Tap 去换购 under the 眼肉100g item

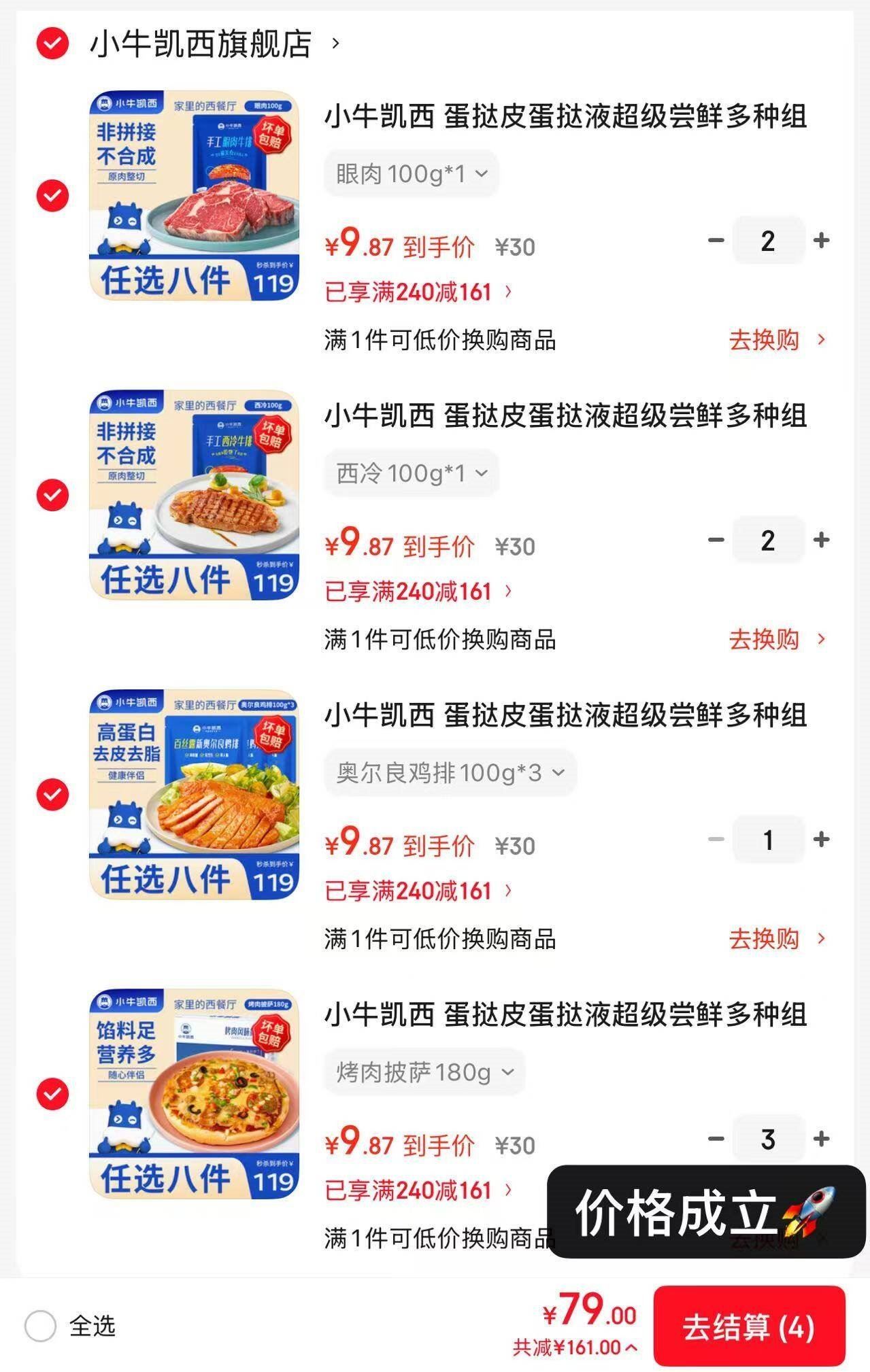[776, 339]
